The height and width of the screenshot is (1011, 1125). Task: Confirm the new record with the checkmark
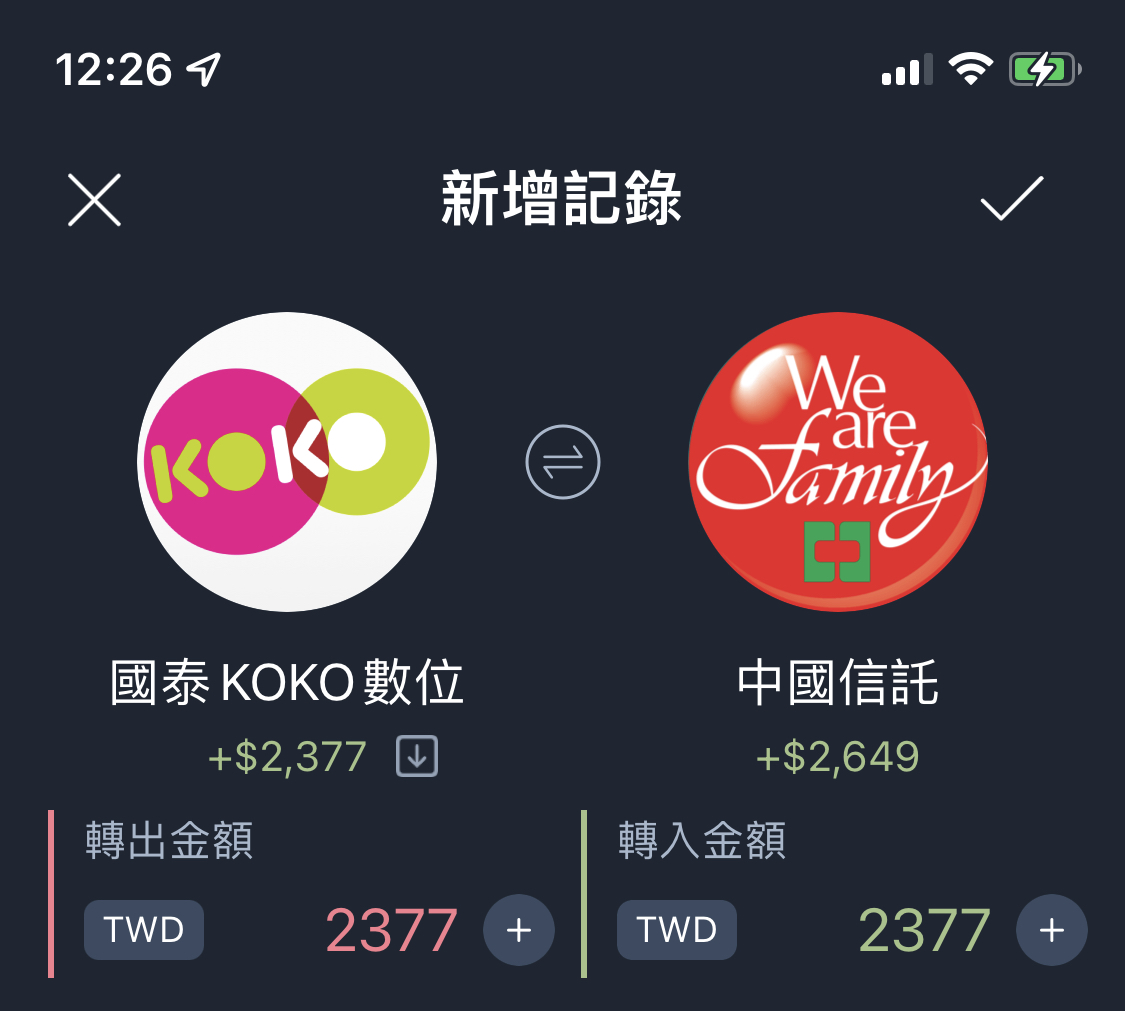(1011, 198)
